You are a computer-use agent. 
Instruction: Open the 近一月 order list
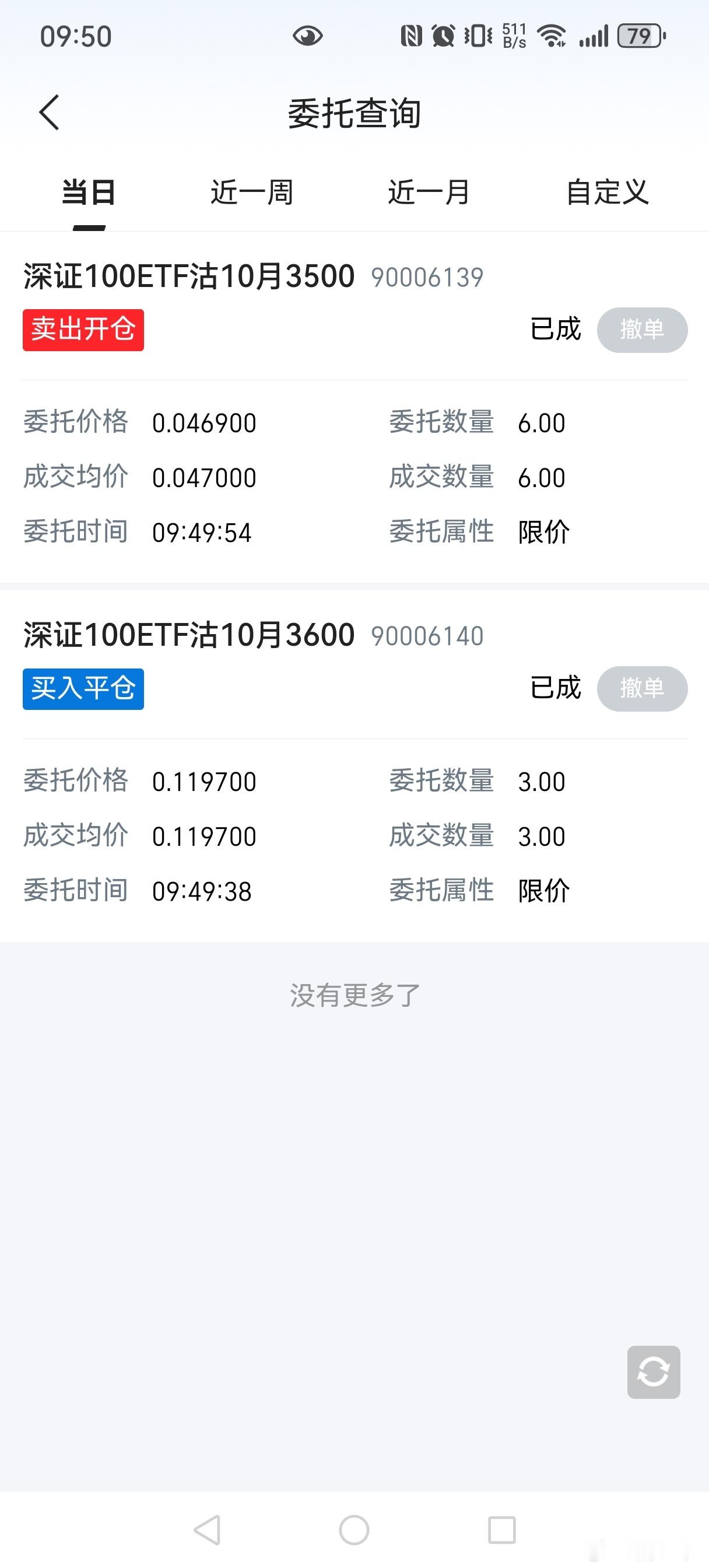pyautogui.click(x=428, y=192)
